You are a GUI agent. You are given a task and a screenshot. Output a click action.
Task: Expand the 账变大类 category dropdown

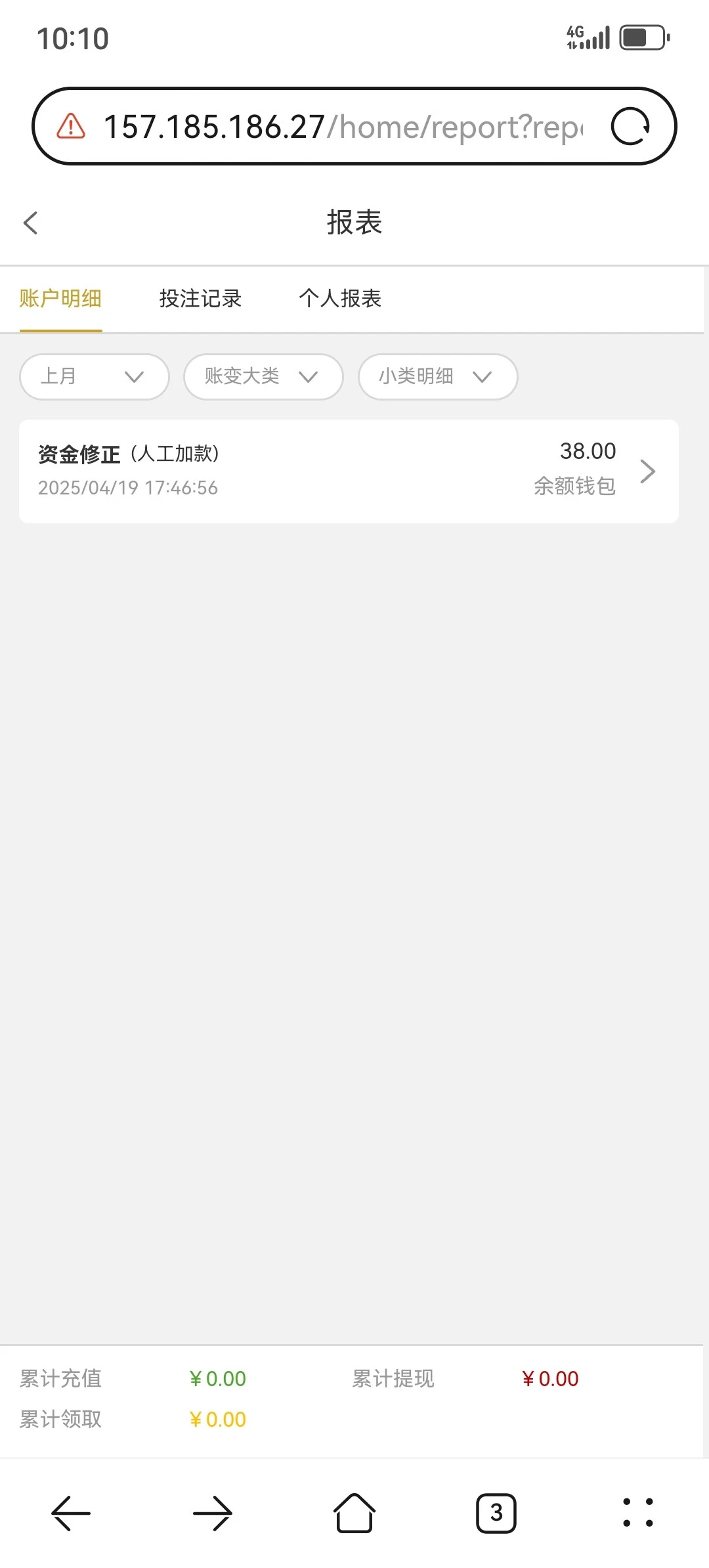(262, 376)
